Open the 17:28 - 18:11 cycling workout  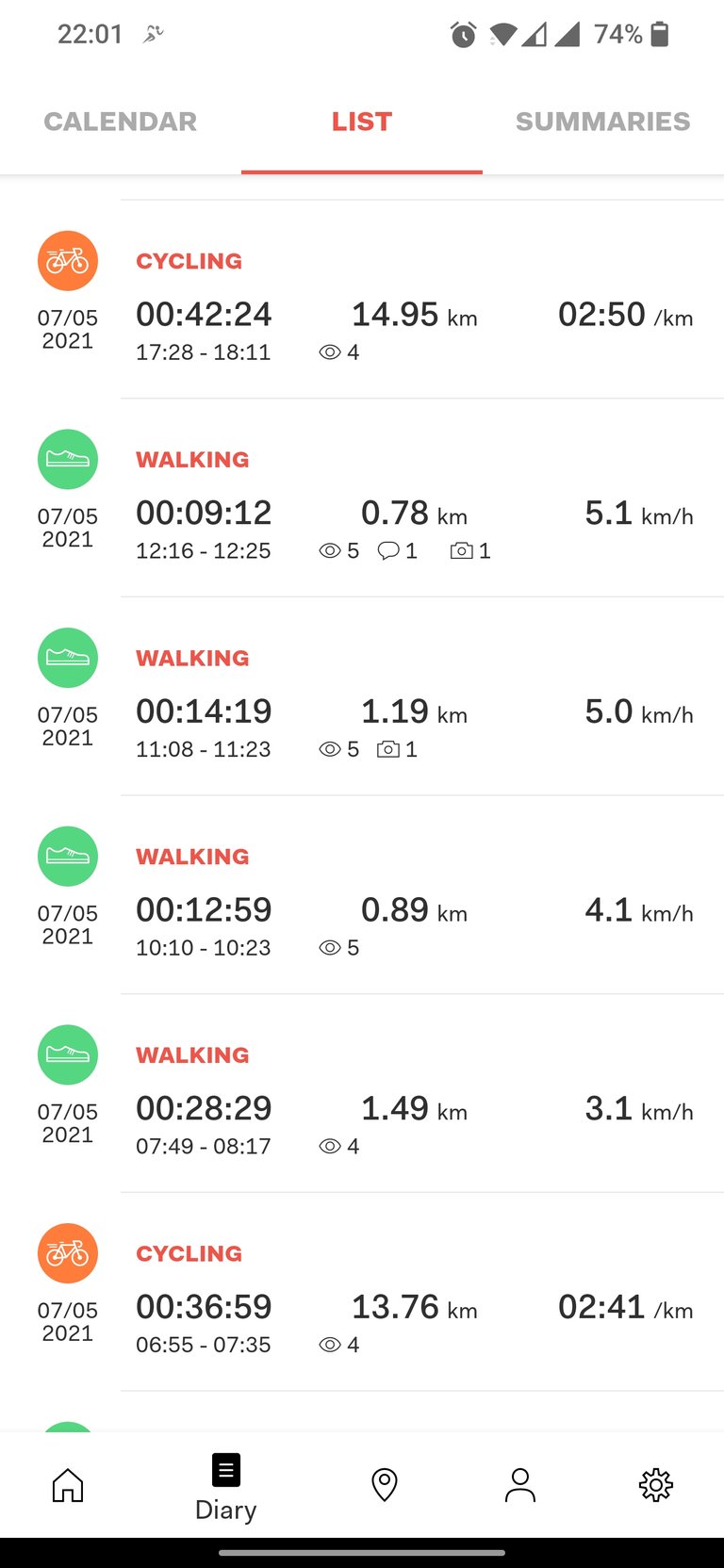click(362, 299)
